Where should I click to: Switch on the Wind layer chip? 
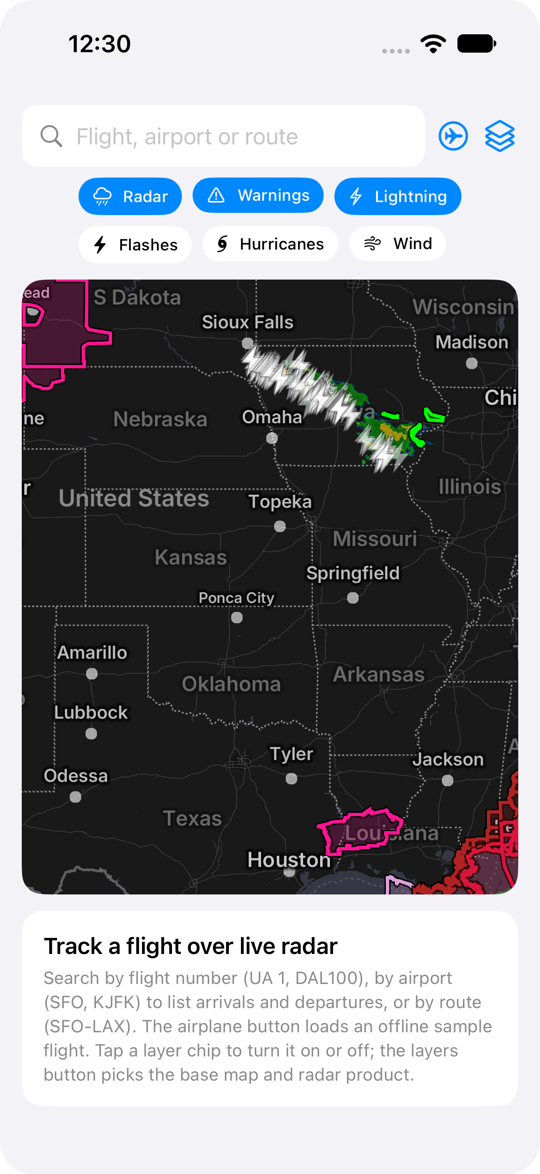398,243
